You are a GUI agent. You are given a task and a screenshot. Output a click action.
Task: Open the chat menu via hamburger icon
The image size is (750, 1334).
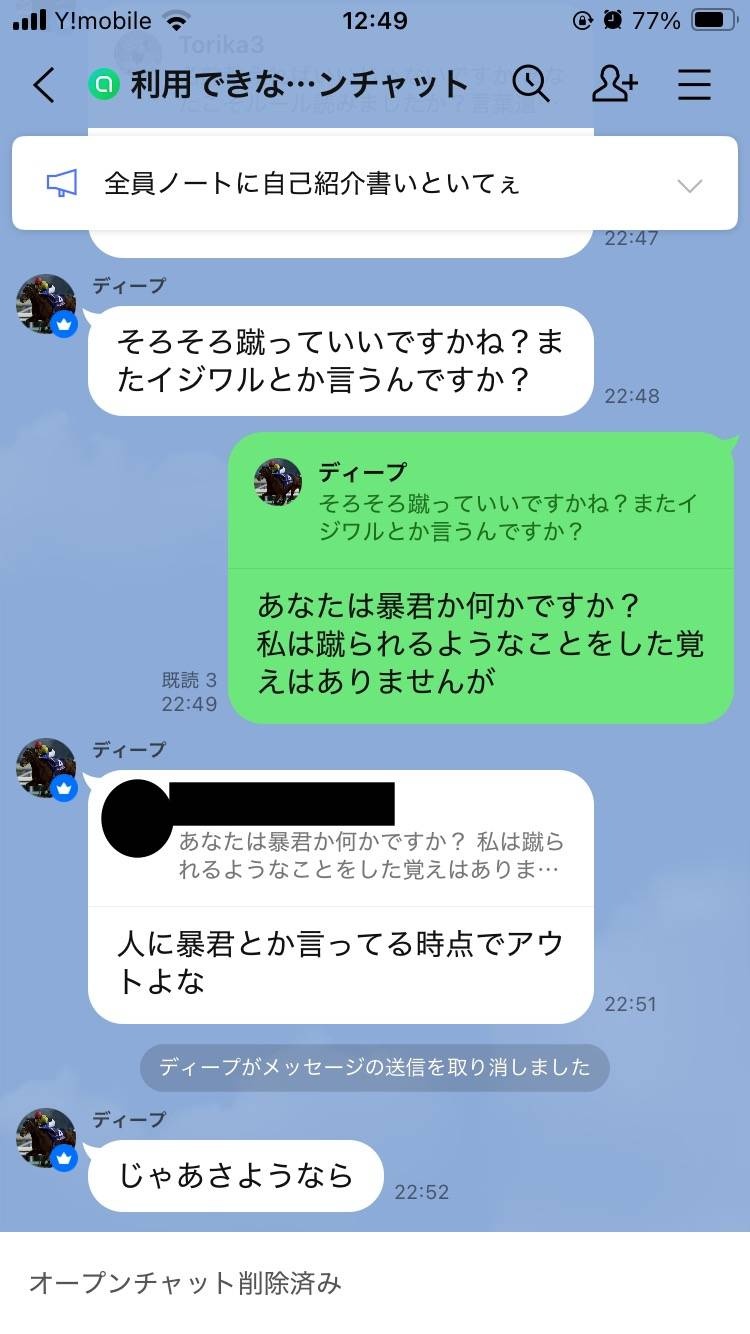694,86
